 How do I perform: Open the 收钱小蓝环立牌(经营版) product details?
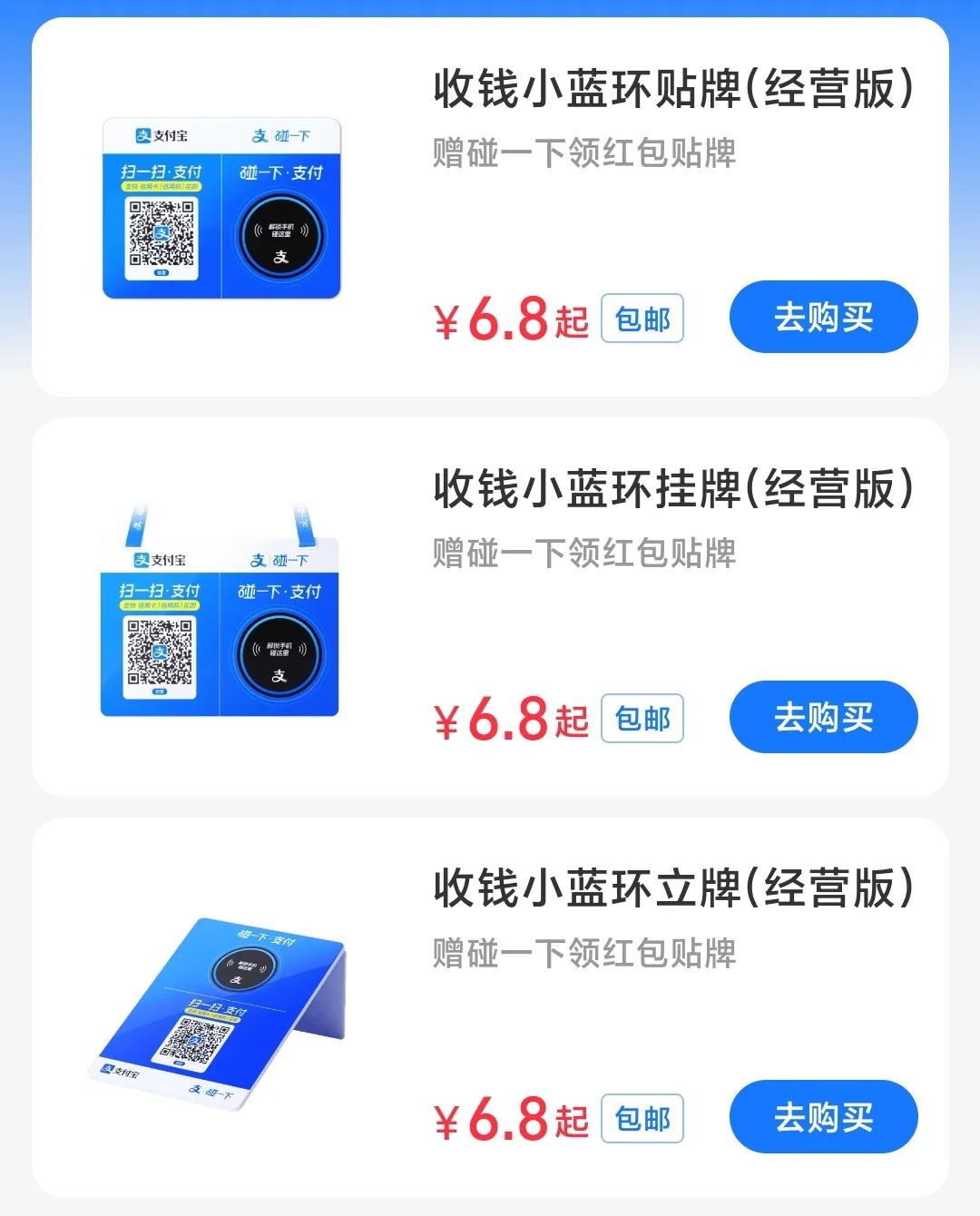pos(673,887)
